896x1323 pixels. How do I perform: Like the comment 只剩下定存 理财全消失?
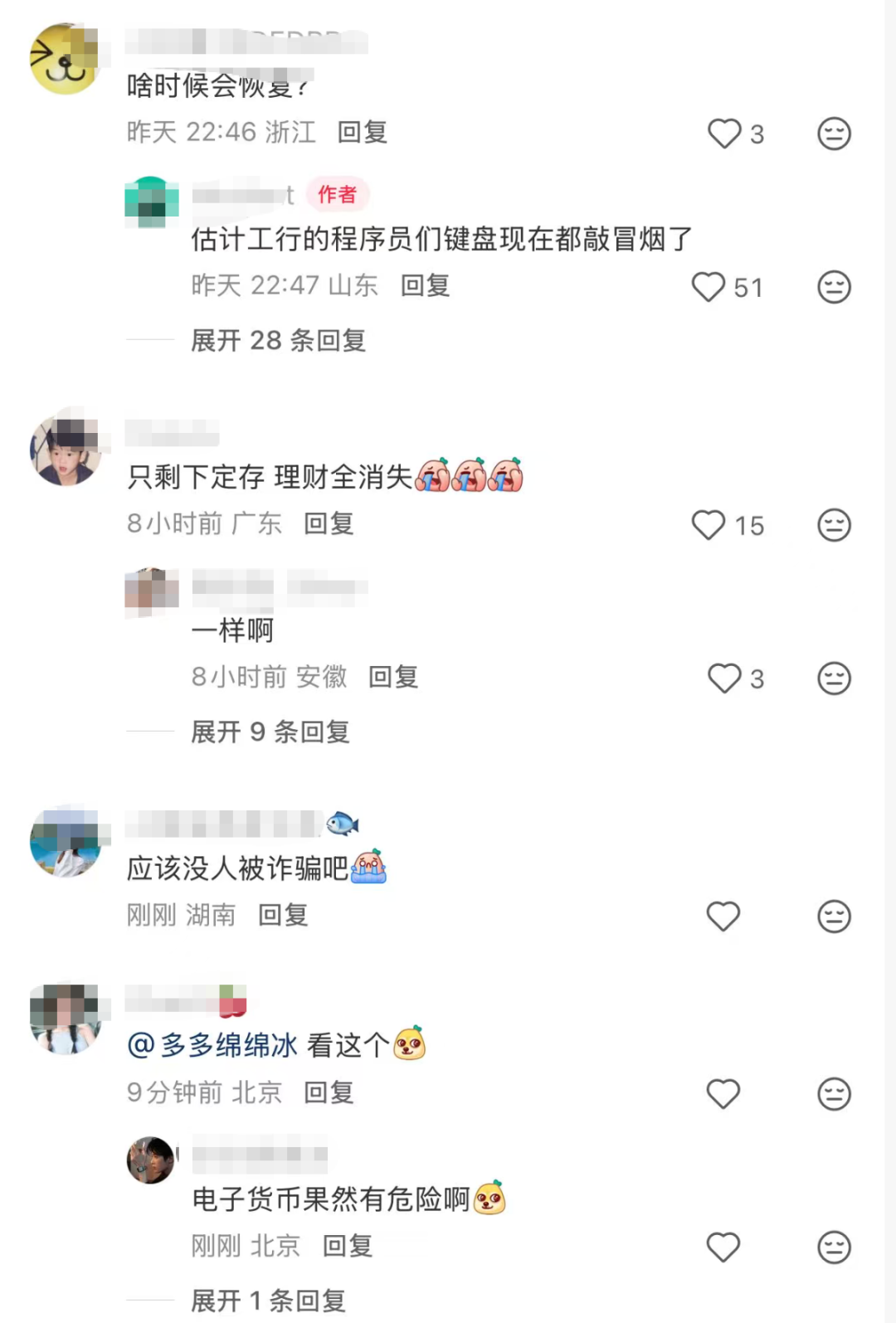pos(709,525)
